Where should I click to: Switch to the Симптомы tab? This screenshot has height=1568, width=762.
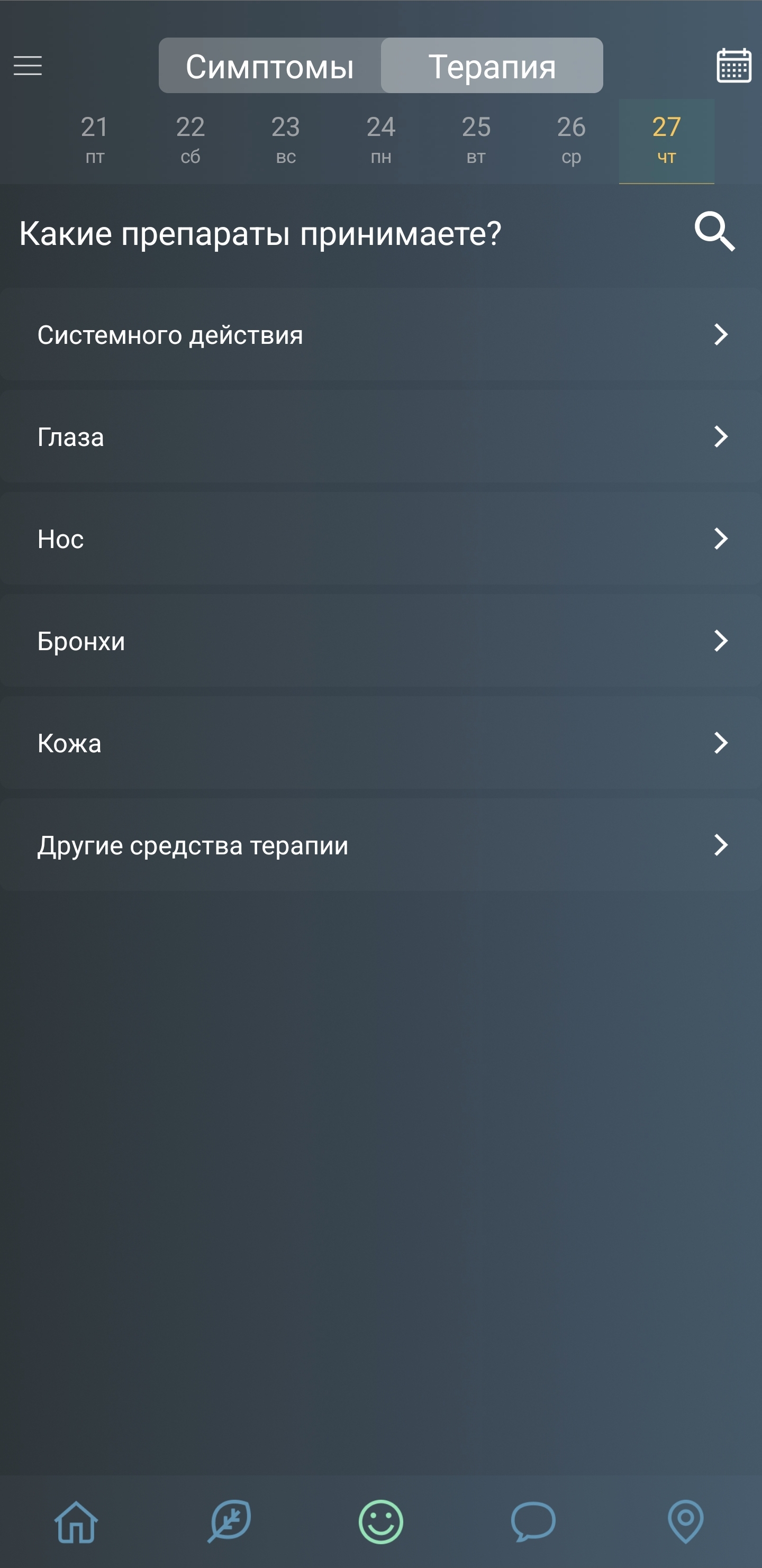[270, 66]
